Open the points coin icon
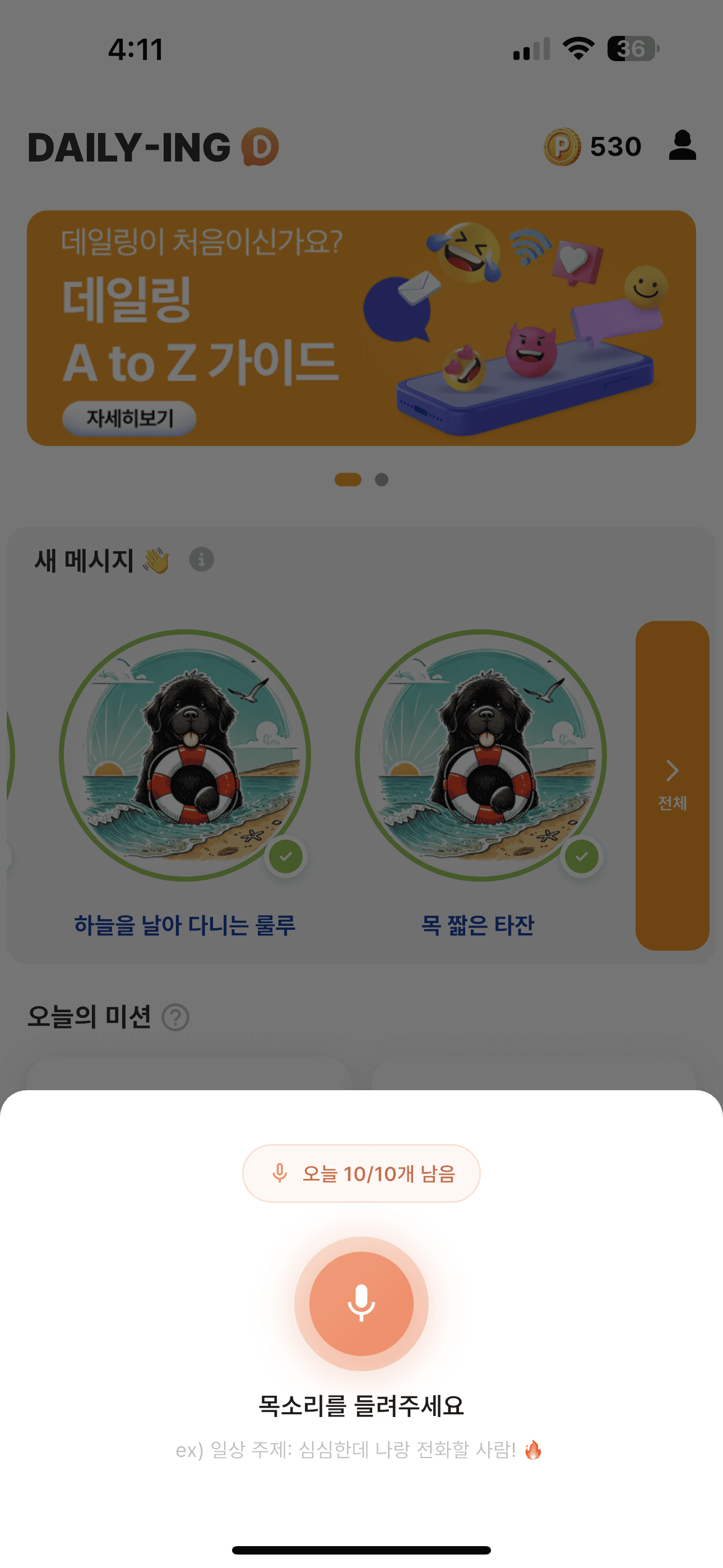The width and height of the screenshot is (723, 1568). [x=563, y=146]
